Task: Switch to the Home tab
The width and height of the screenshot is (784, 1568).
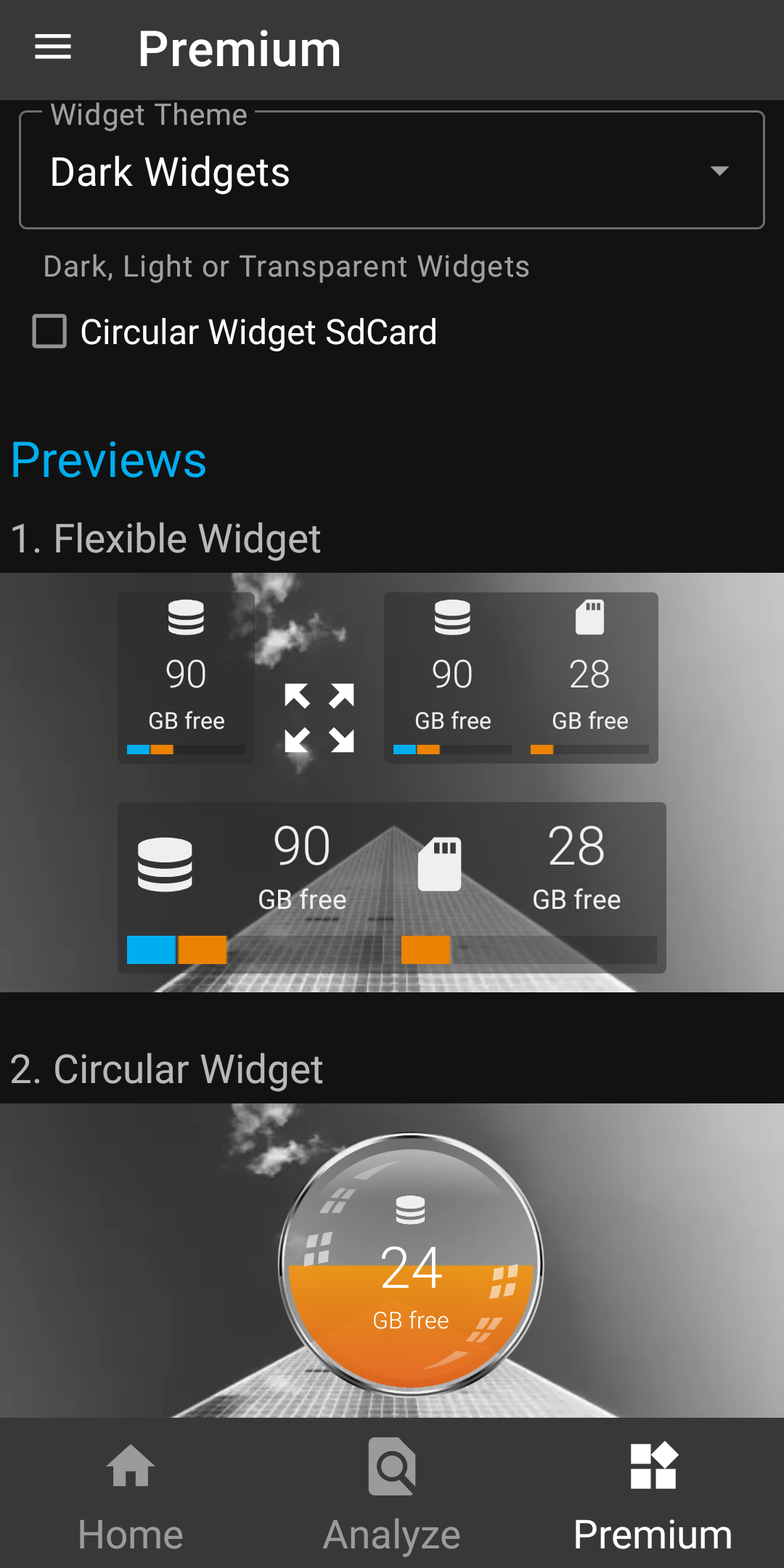Action: click(131, 1495)
